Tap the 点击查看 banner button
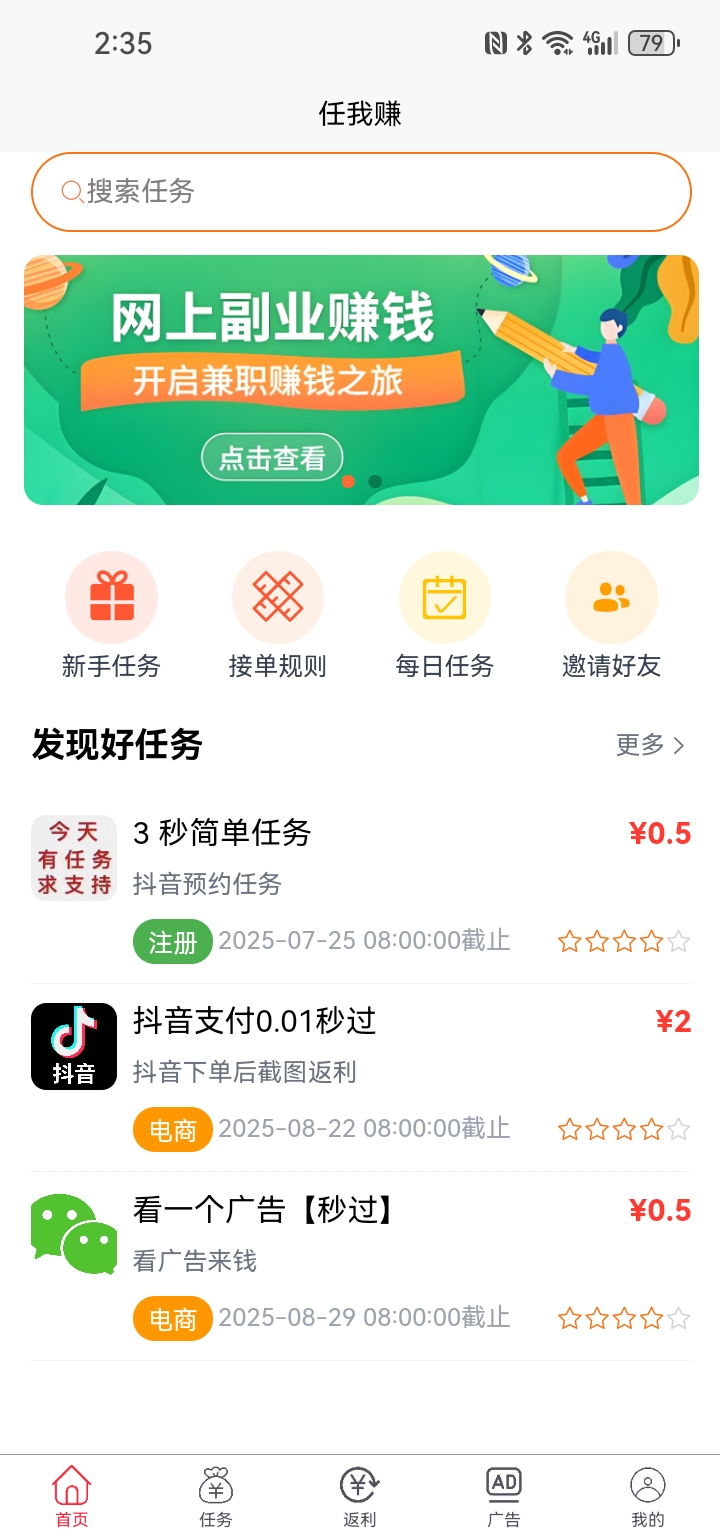The image size is (720, 1540). 271,456
